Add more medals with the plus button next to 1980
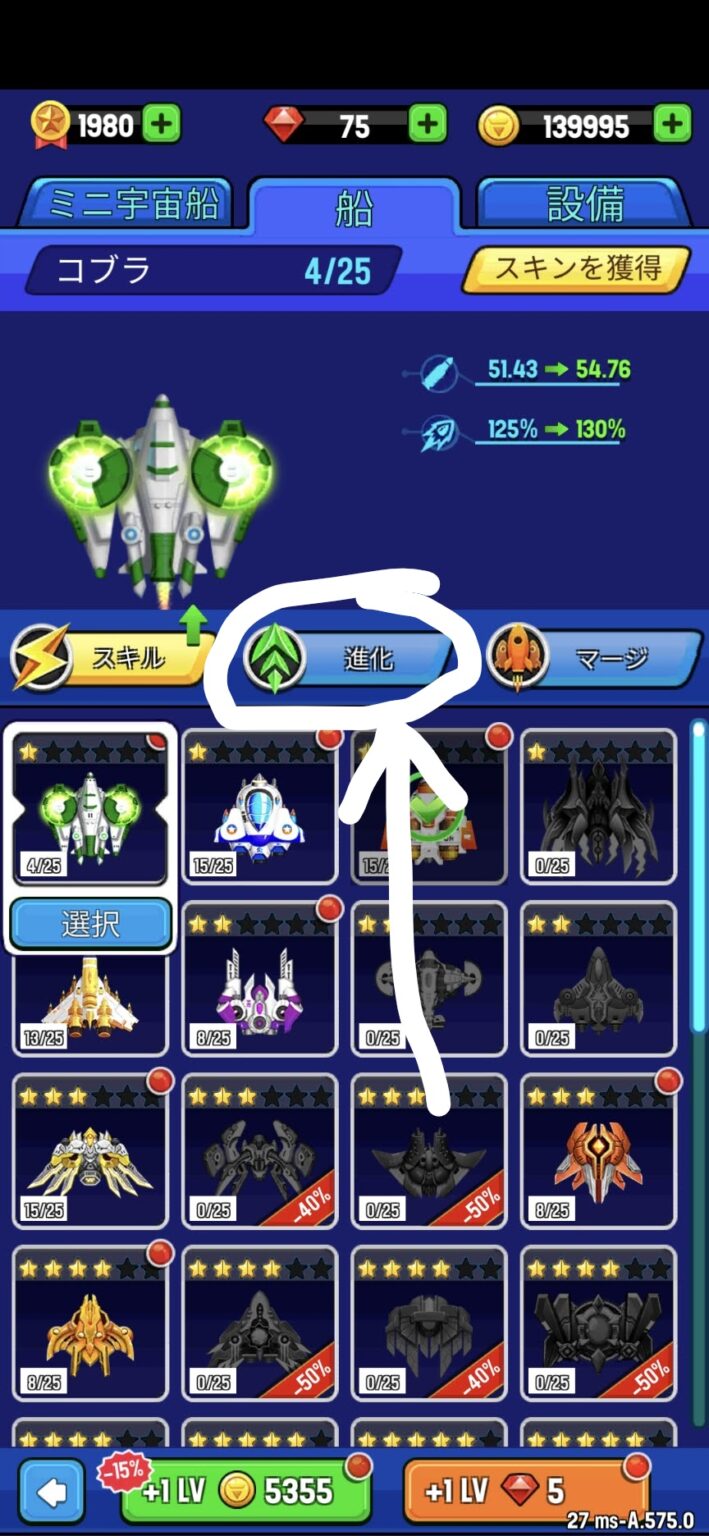Image resolution: width=709 pixels, height=1536 pixels. click(161, 125)
